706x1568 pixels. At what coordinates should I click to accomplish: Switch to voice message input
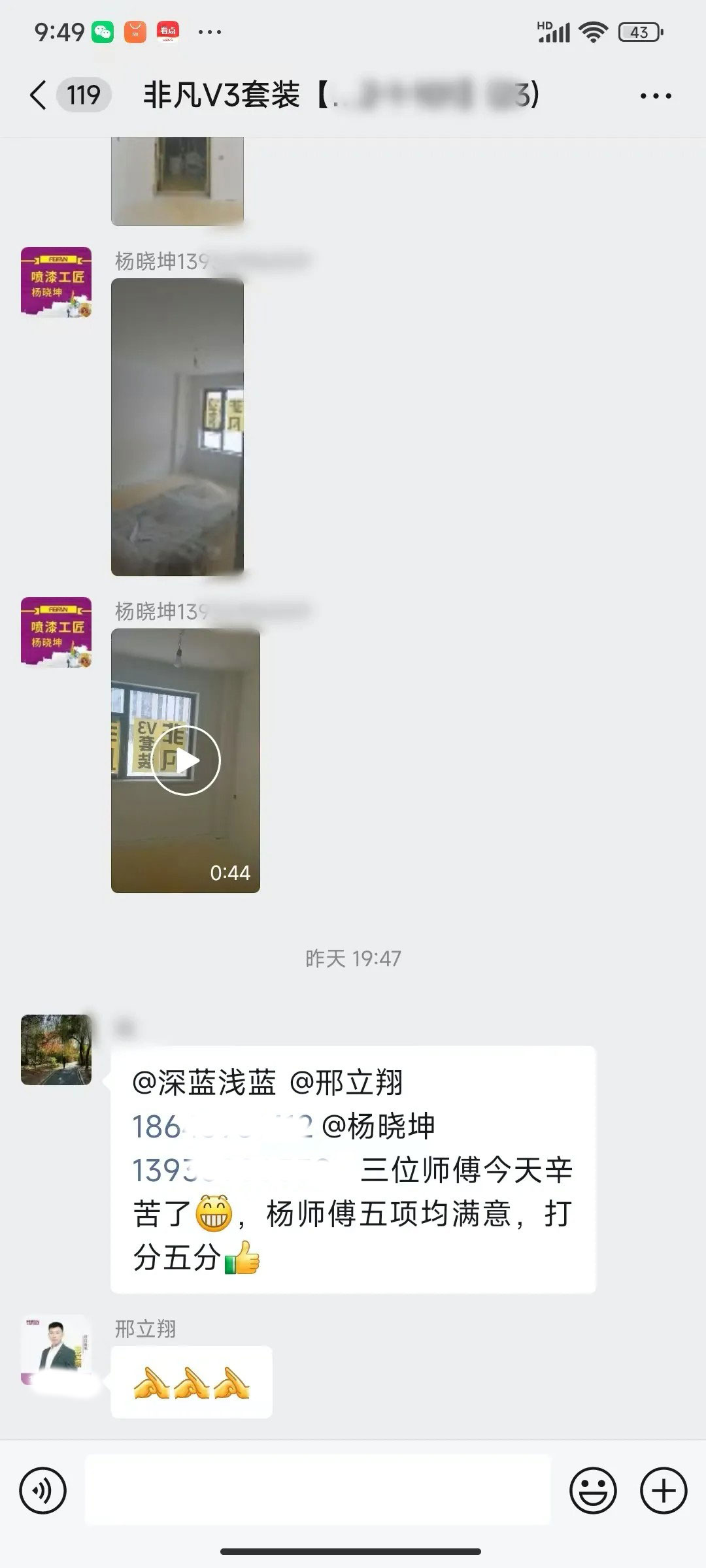tap(43, 1492)
